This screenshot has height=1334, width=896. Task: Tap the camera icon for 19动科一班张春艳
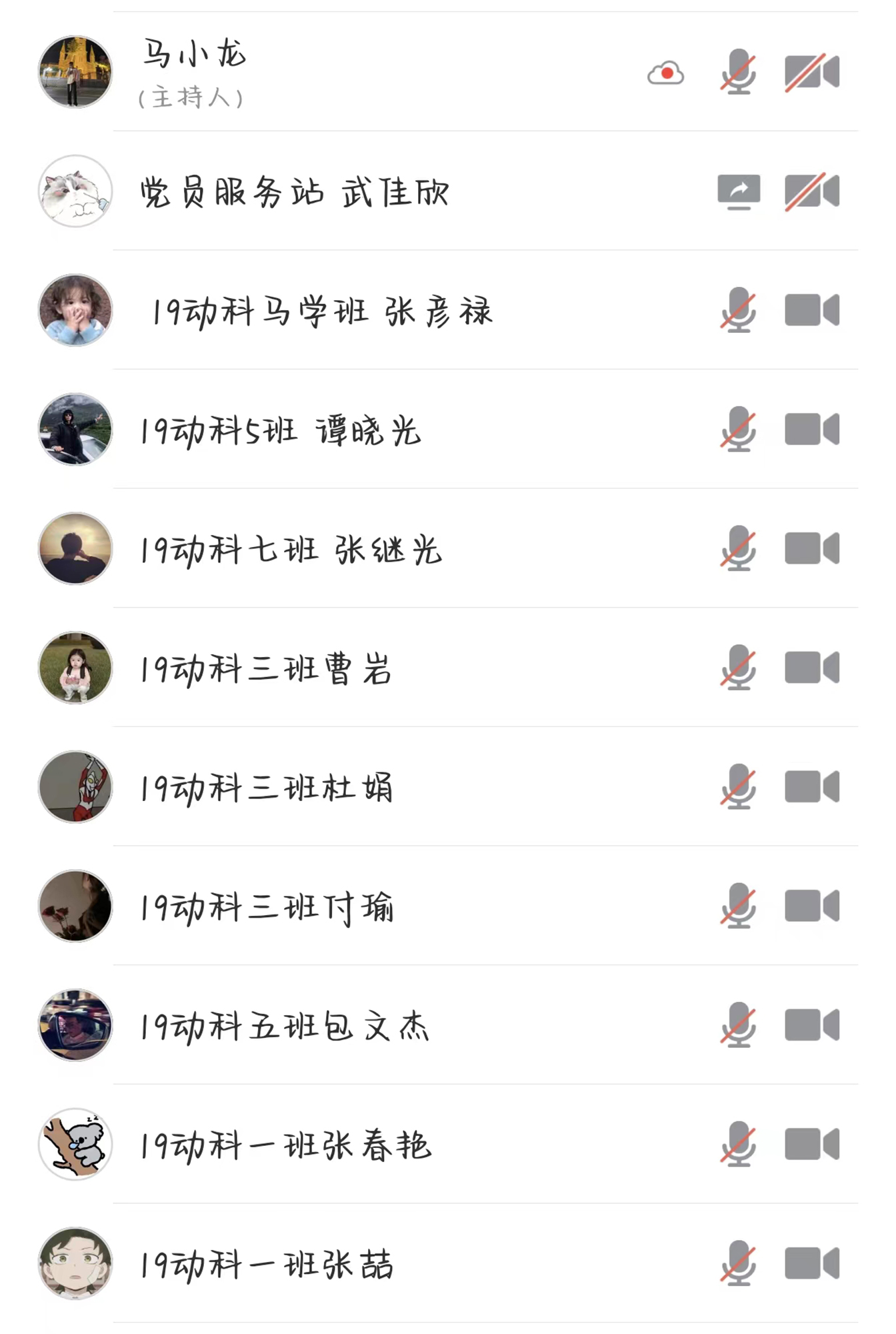pyautogui.click(x=811, y=1145)
